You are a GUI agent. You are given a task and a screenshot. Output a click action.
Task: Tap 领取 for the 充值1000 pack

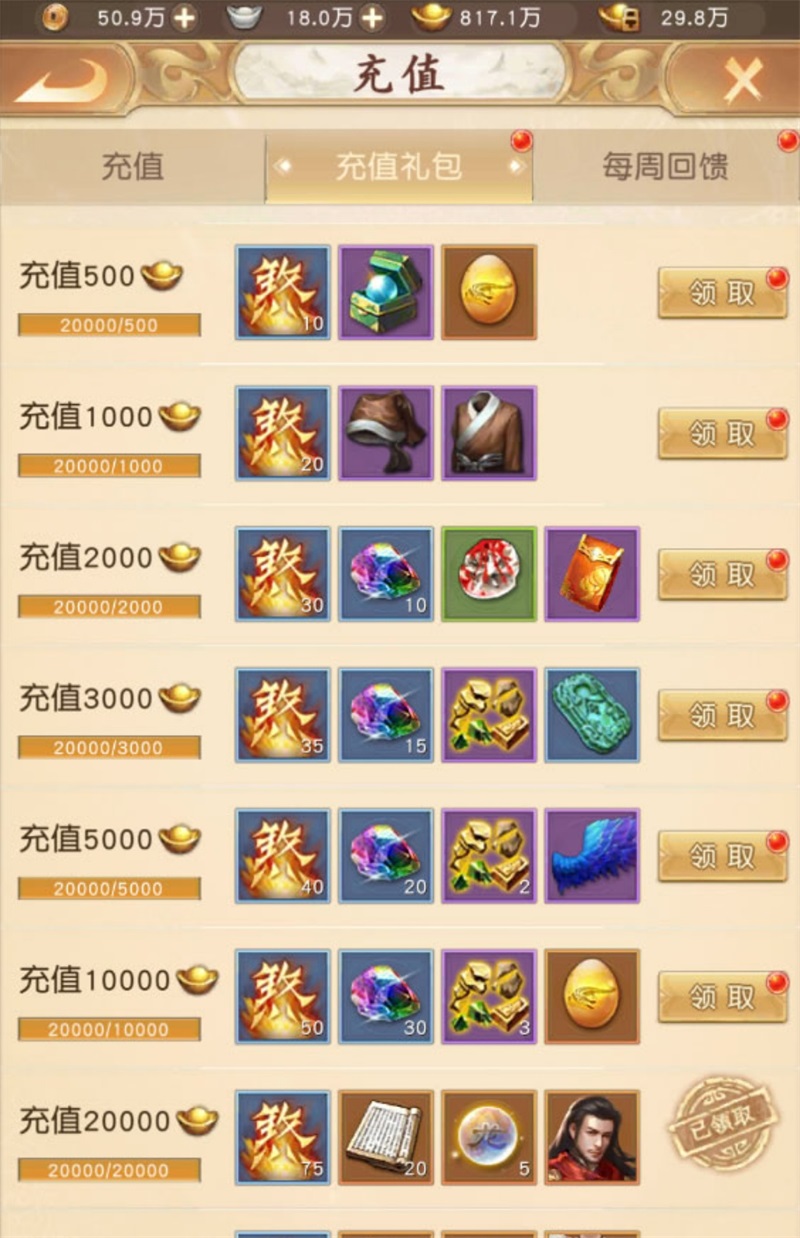pyautogui.click(x=722, y=433)
